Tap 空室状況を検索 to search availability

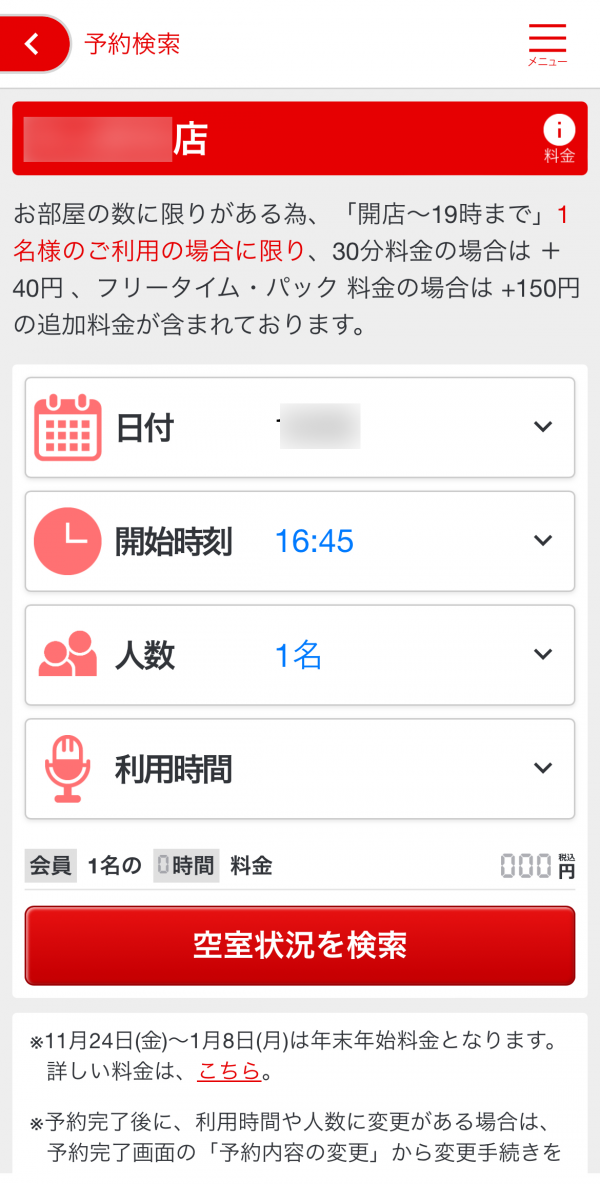coord(300,945)
